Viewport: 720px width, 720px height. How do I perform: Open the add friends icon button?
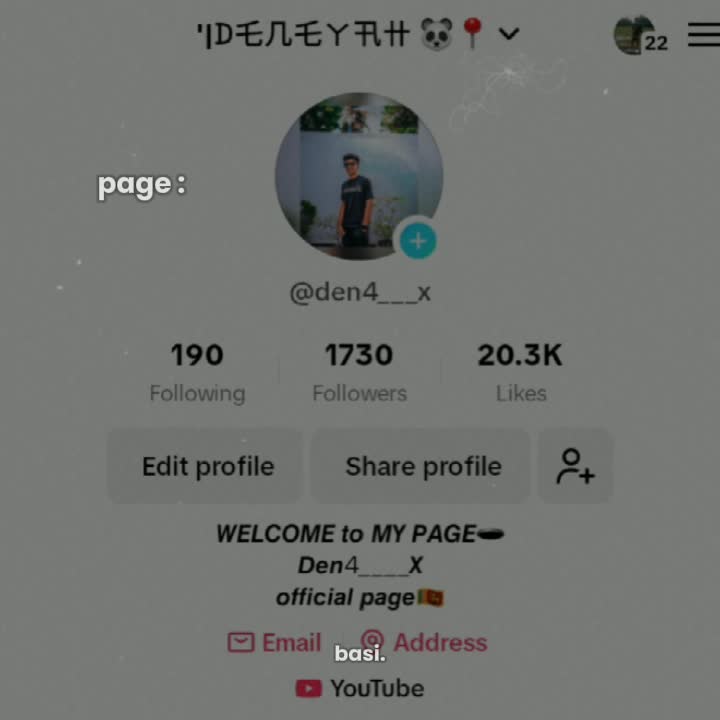(x=576, y=467)
